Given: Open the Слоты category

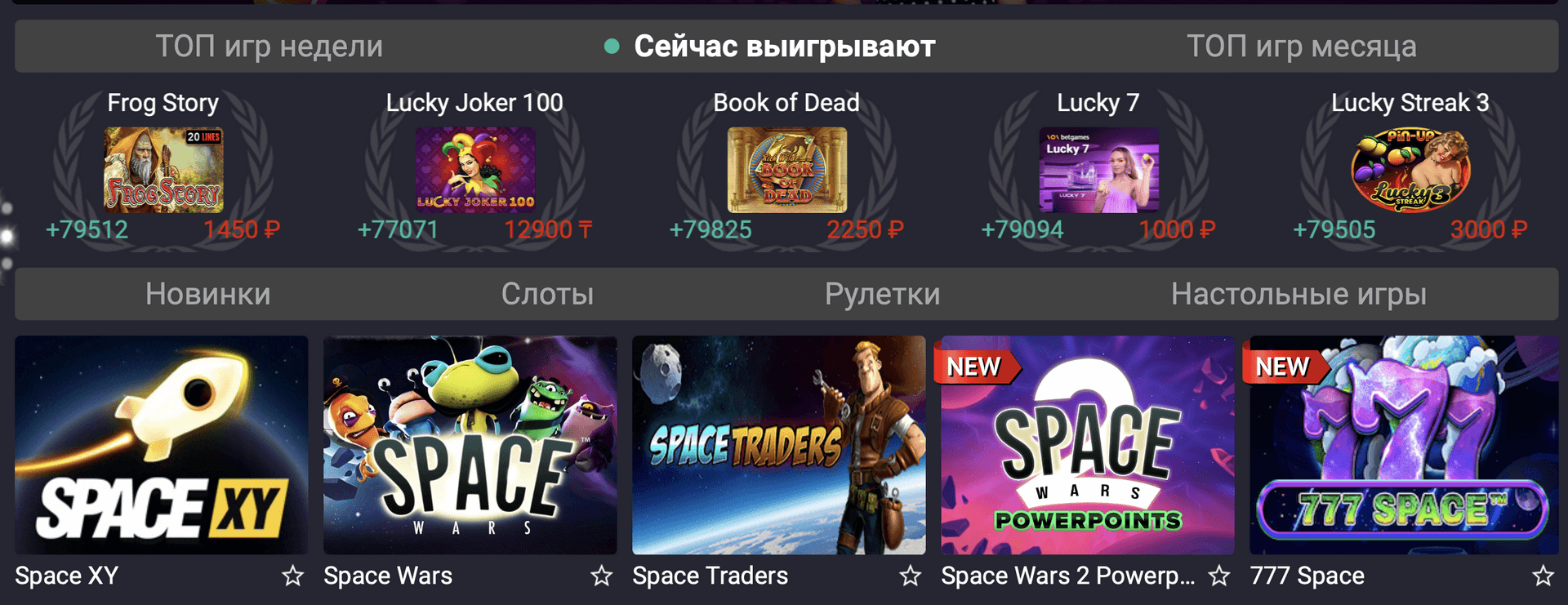Looking at the screenshot, I should click(547, 294).
